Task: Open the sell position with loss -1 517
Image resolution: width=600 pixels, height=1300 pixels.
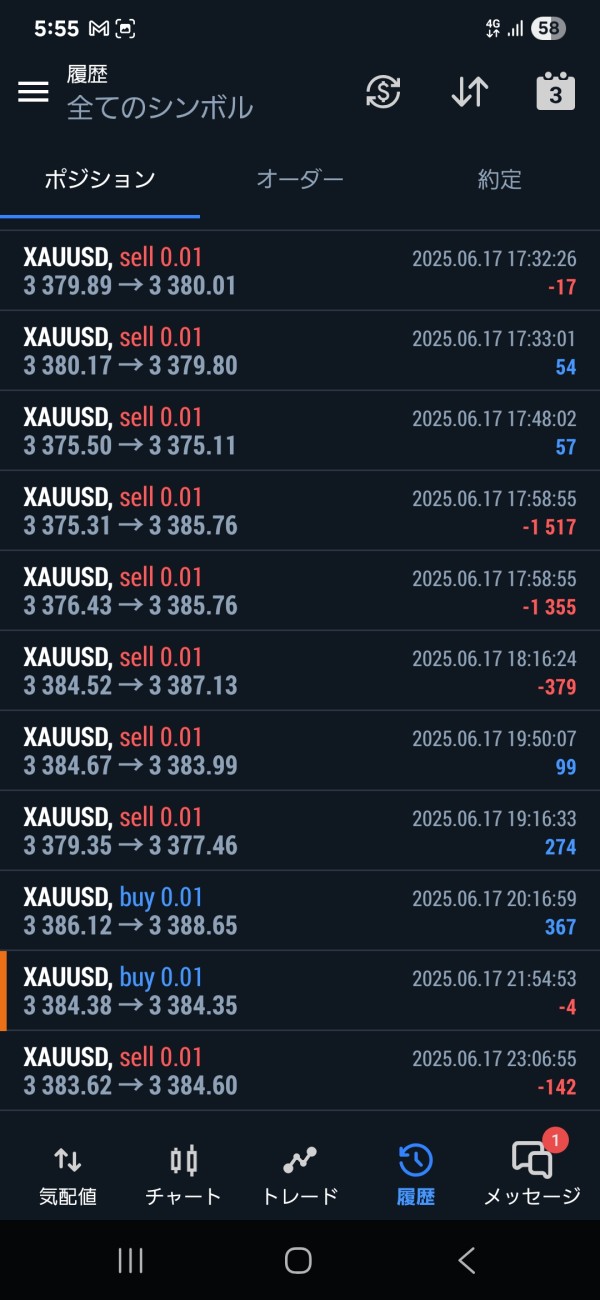Action: [300, 511]
